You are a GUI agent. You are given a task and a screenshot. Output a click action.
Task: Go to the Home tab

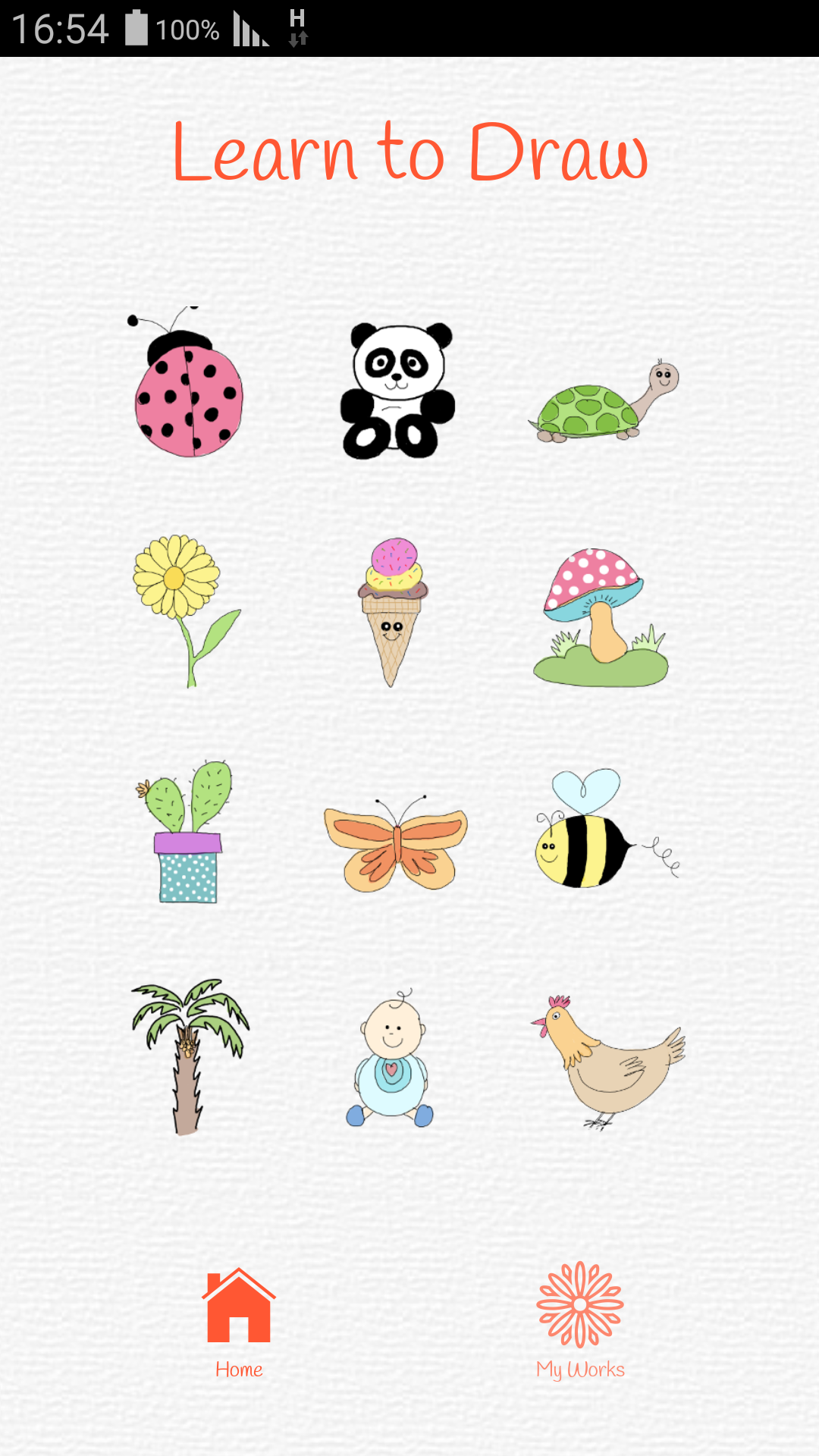click(239, 1321)
